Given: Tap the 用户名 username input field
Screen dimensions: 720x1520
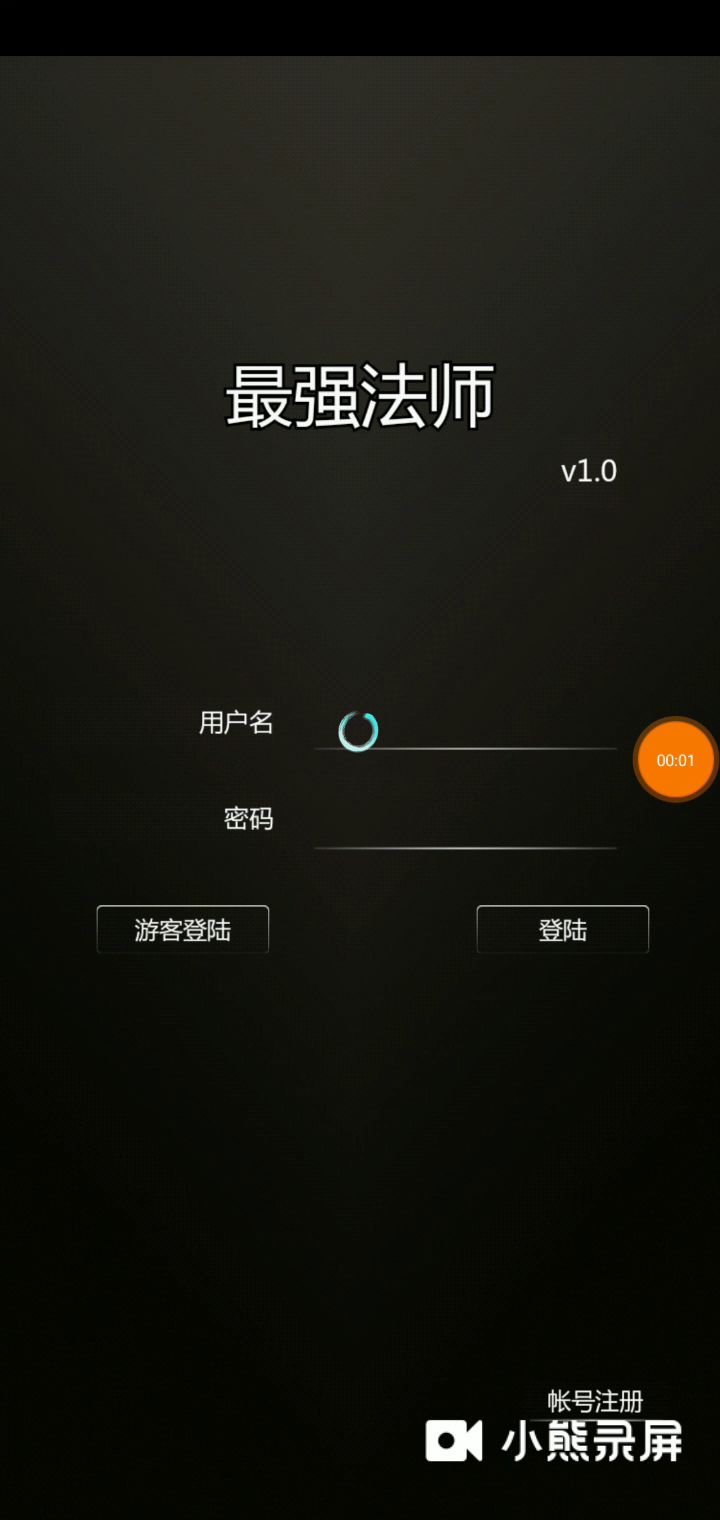Looking at the screenshot, I should [465, 730].
